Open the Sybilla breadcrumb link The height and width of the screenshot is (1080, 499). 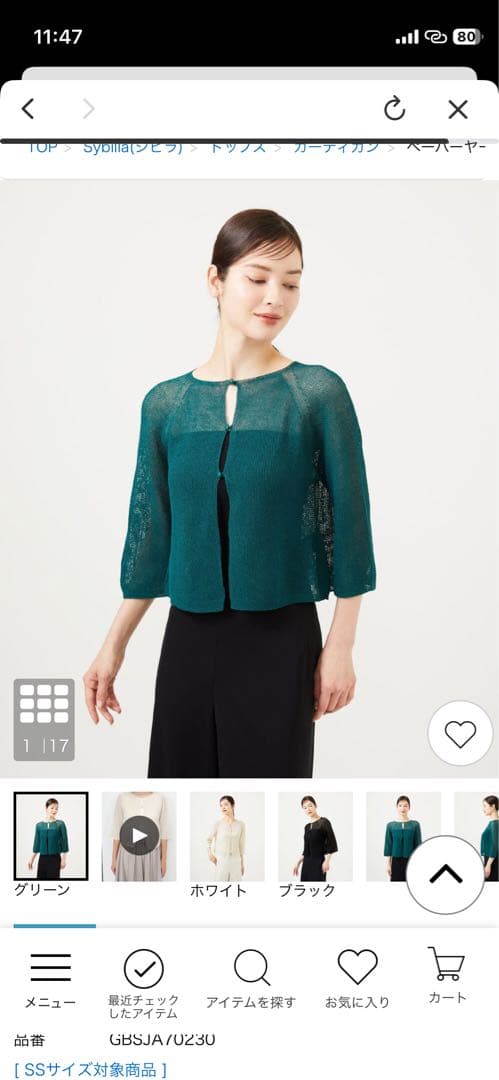pos(132,147)
